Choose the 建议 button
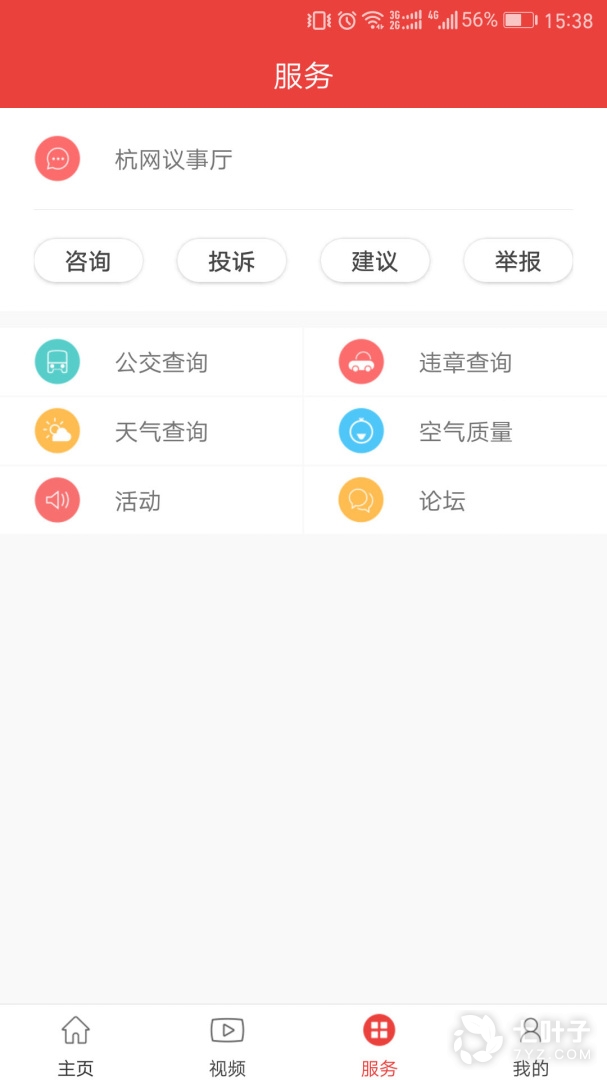This screenshot has width=607, height=1080. [375, 261]
